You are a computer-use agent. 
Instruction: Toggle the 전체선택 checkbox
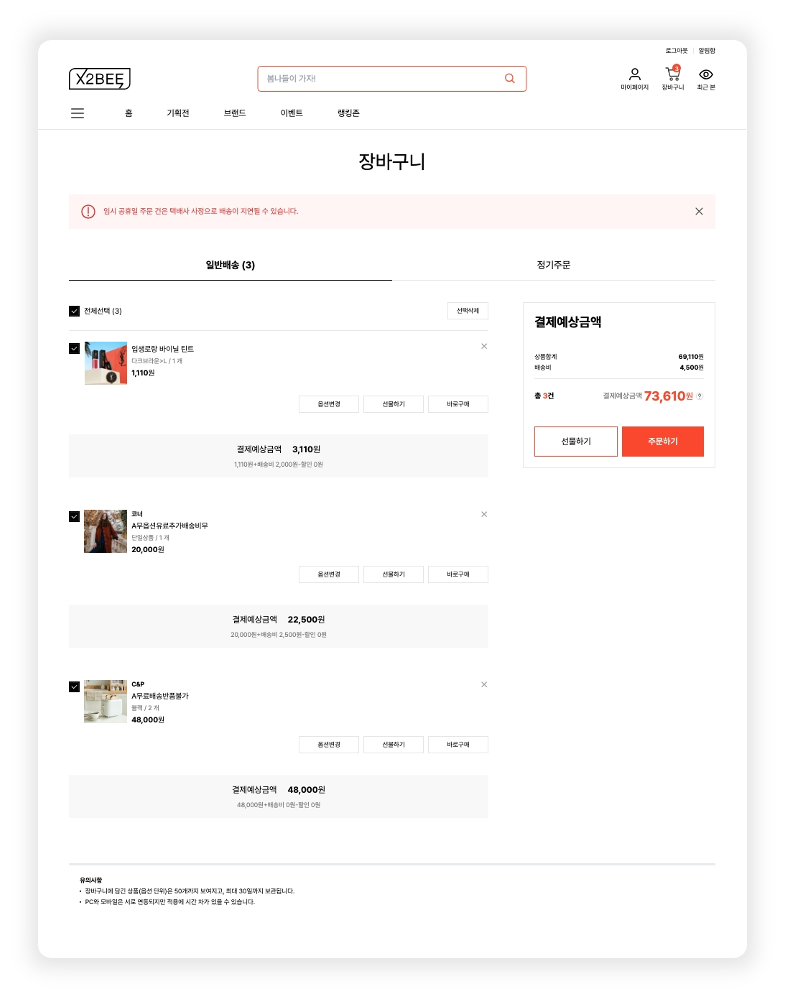click(75, 311)
